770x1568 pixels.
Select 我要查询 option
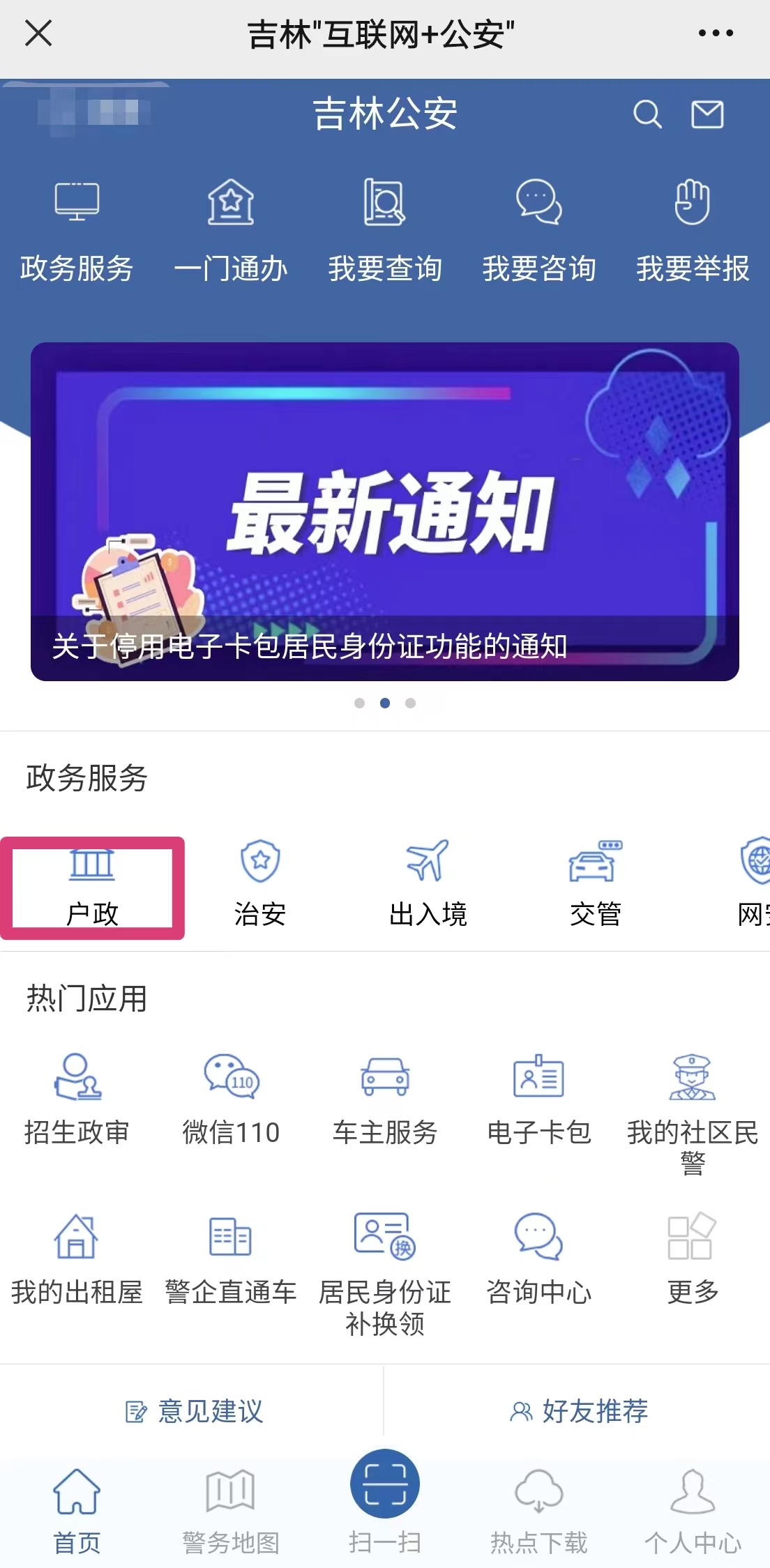[385, 230]
